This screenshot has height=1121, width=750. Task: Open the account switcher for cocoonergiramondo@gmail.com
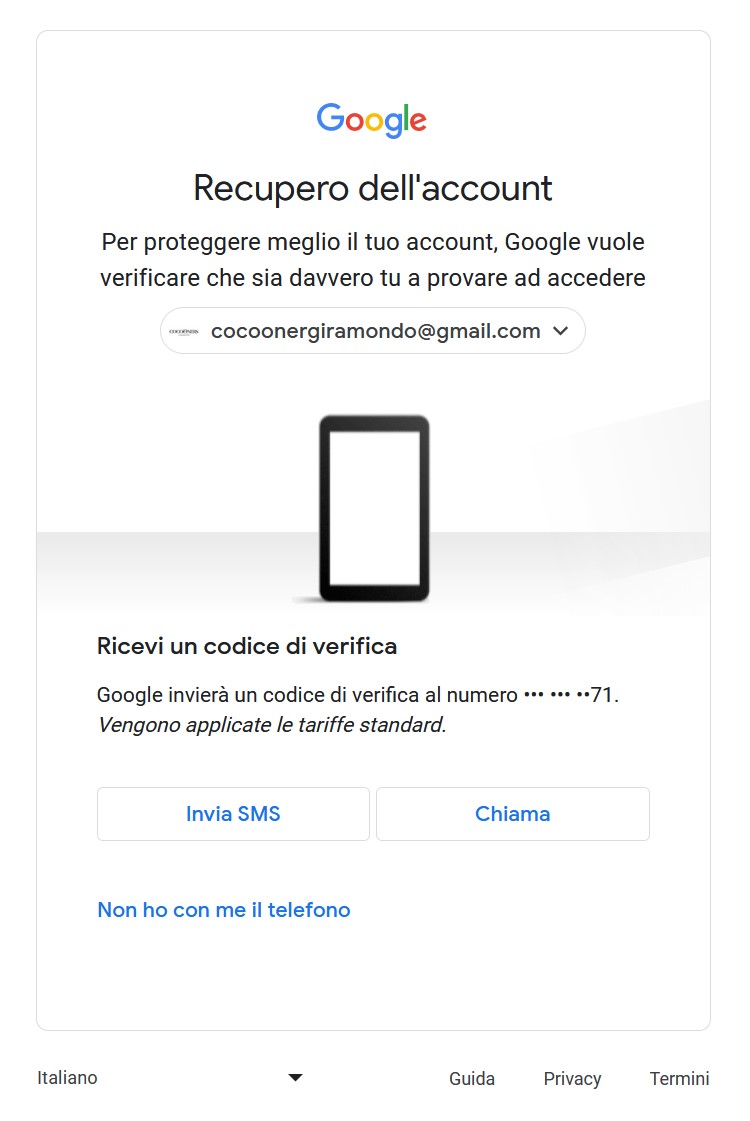click(x=372, y=331)
